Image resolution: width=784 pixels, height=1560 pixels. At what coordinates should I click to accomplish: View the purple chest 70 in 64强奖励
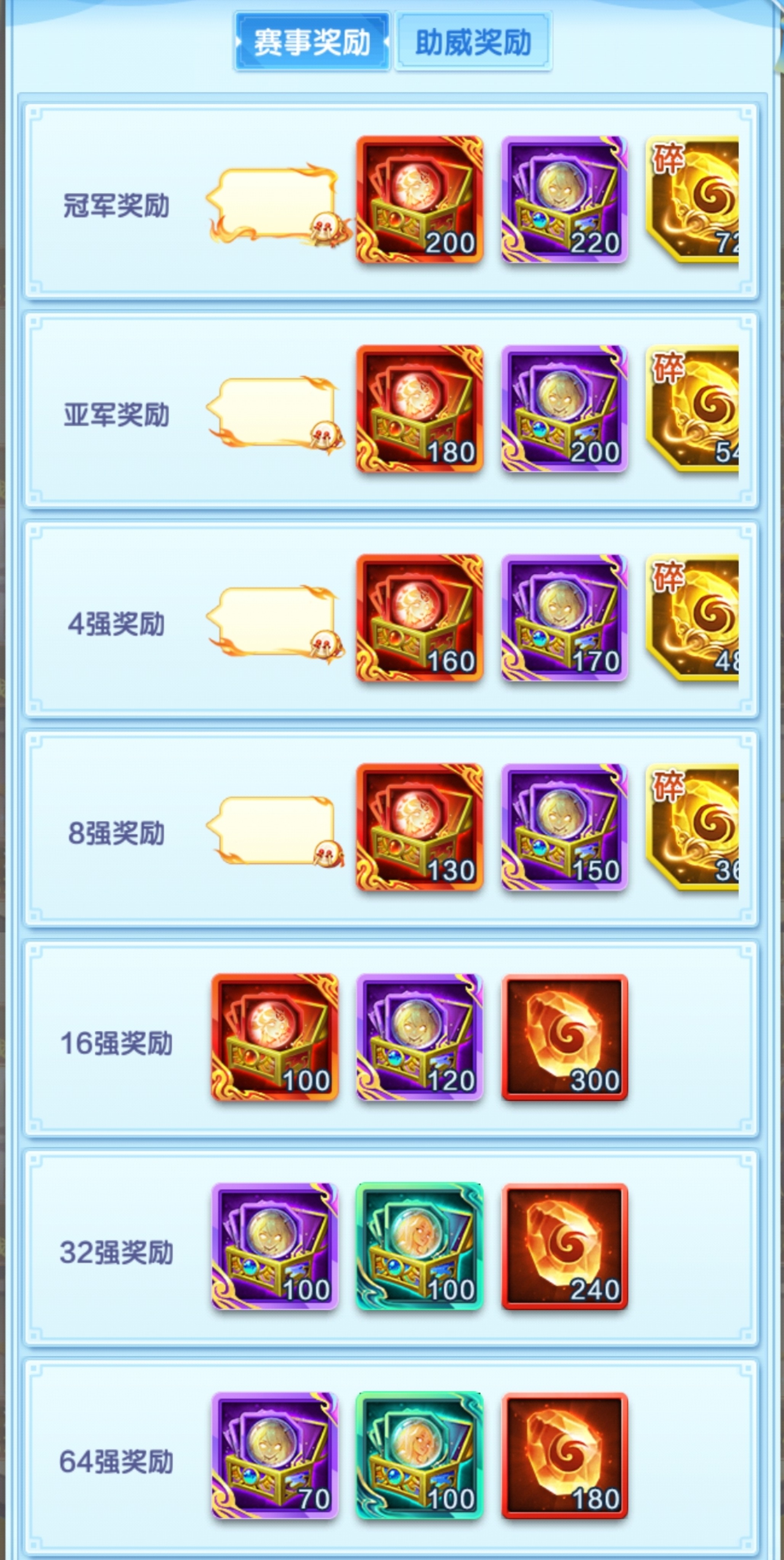(x=274, y=1455)
